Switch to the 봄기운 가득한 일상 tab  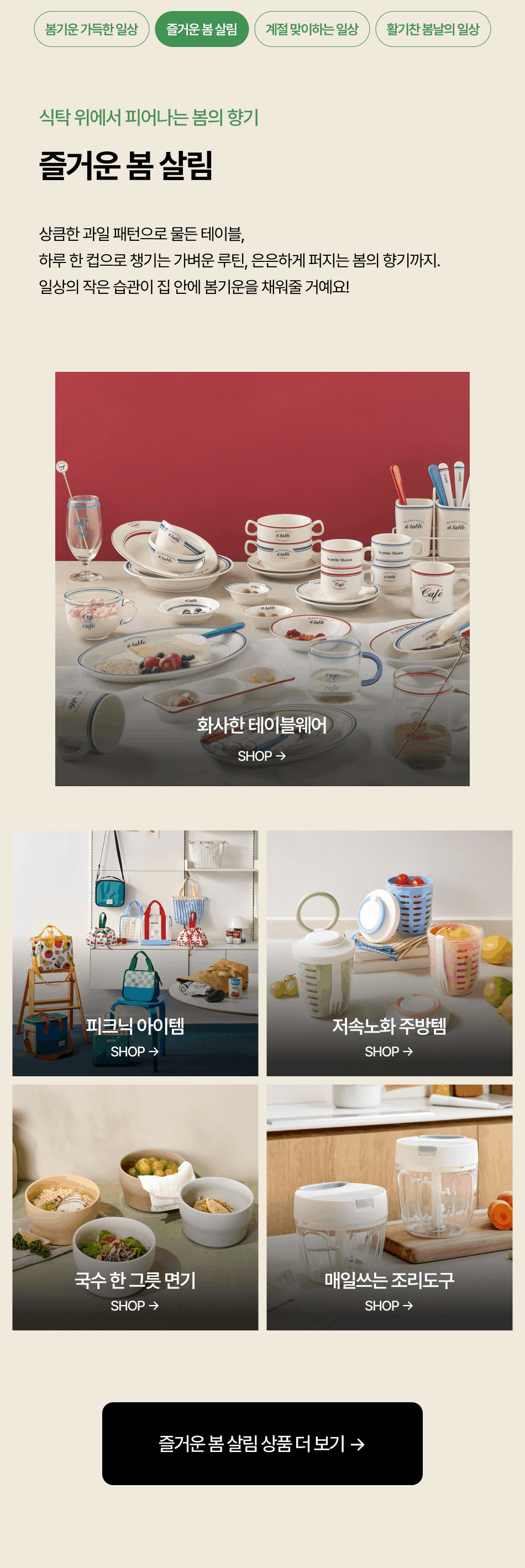(x=91, y=29)
